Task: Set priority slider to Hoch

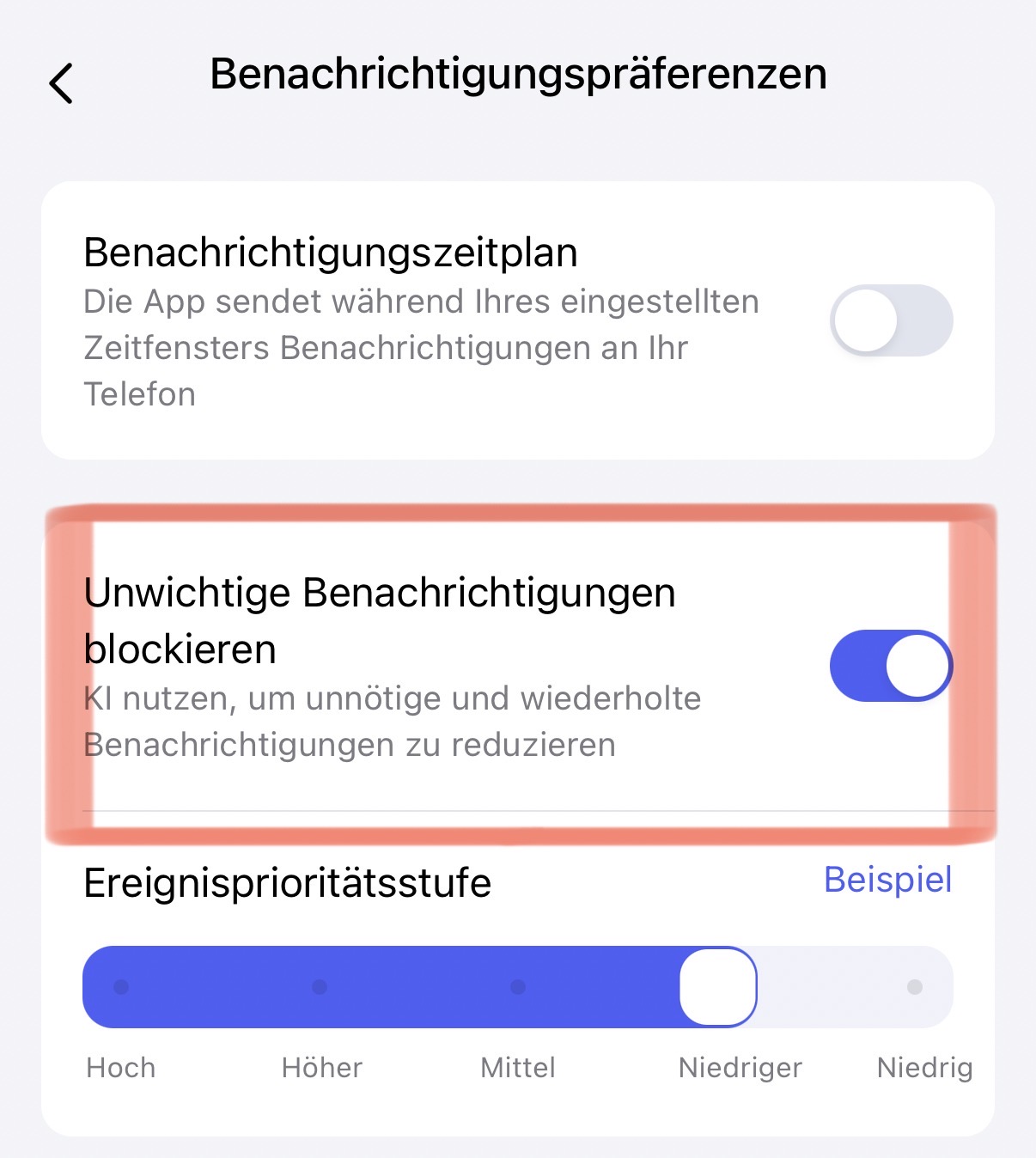Action: (x=121, y=987)
